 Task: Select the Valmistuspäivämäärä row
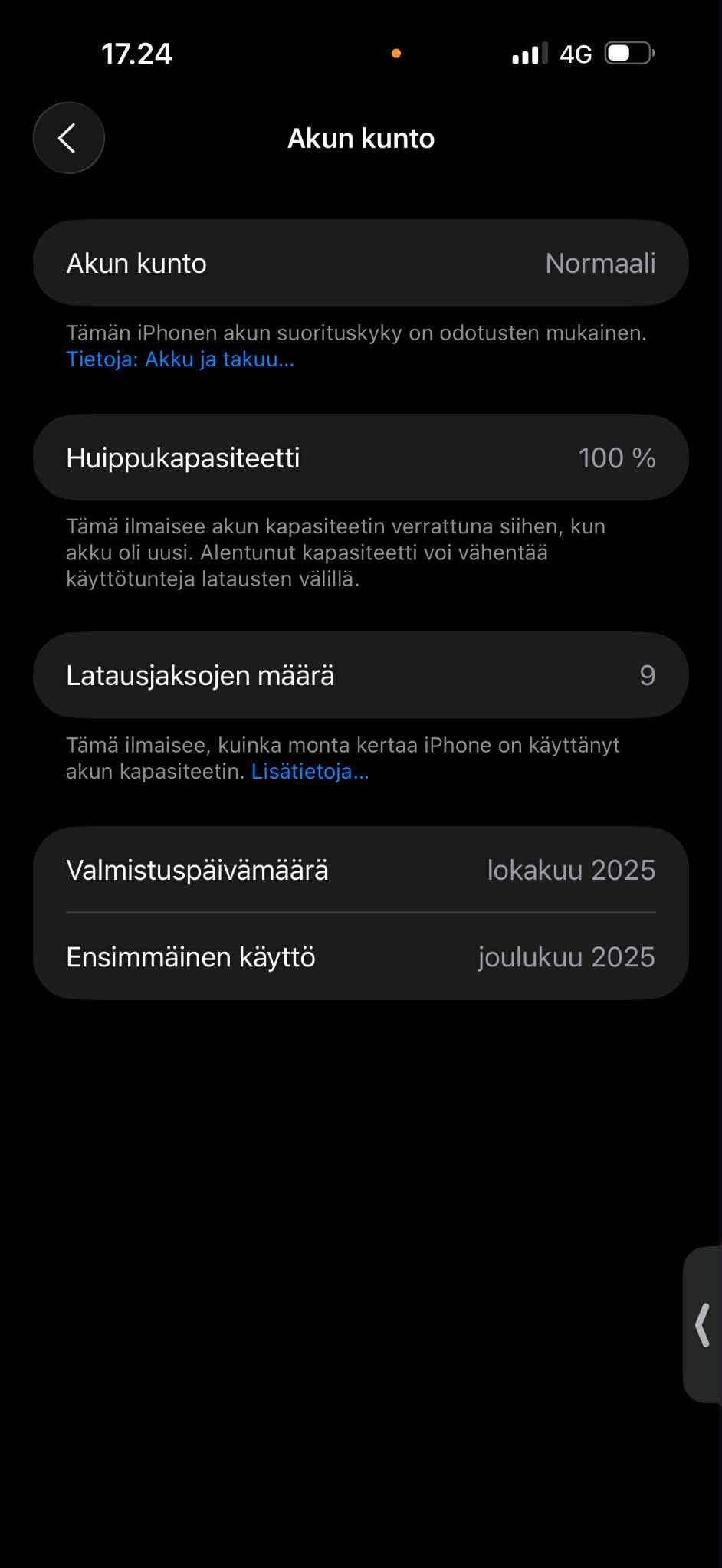(x=360, y=870)
